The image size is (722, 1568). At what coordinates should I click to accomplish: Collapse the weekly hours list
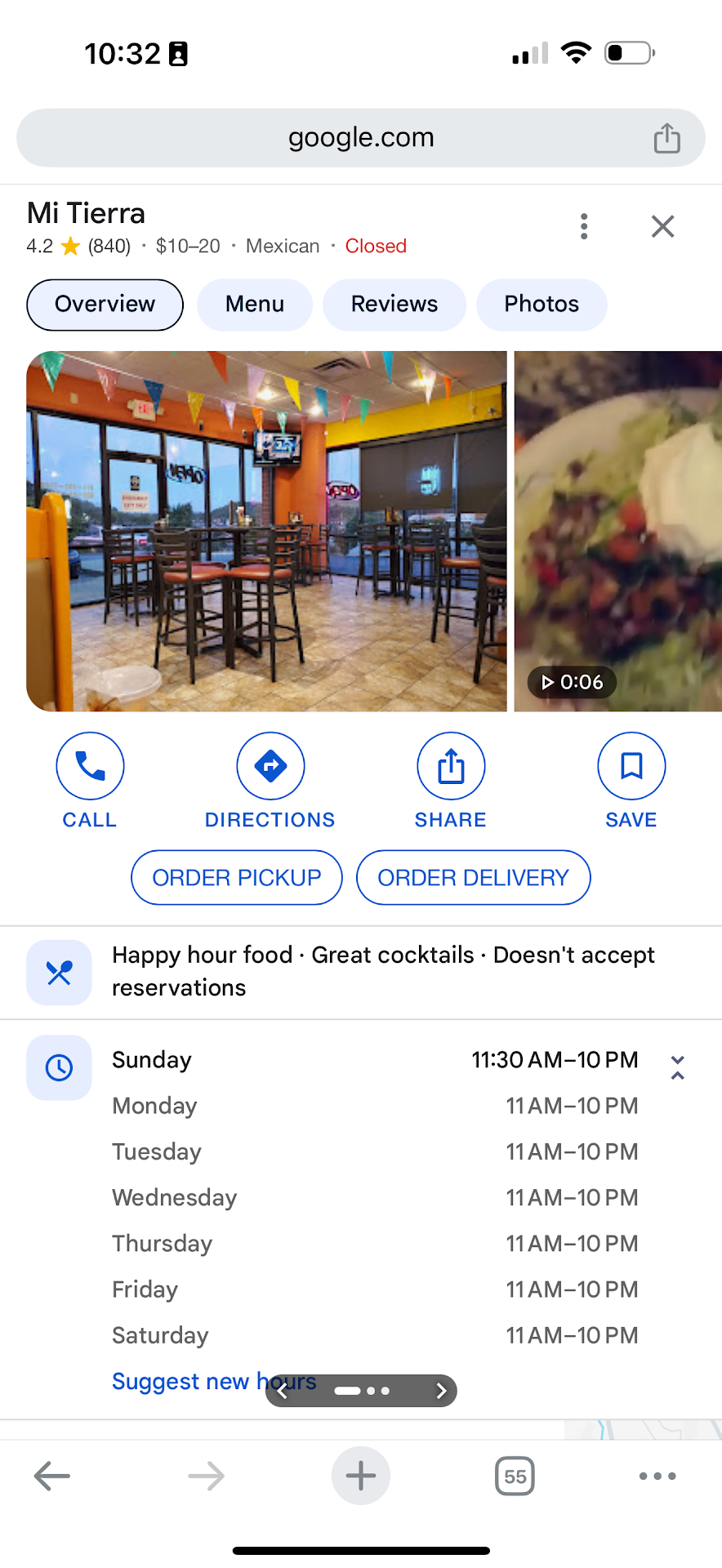(677, 1067)
